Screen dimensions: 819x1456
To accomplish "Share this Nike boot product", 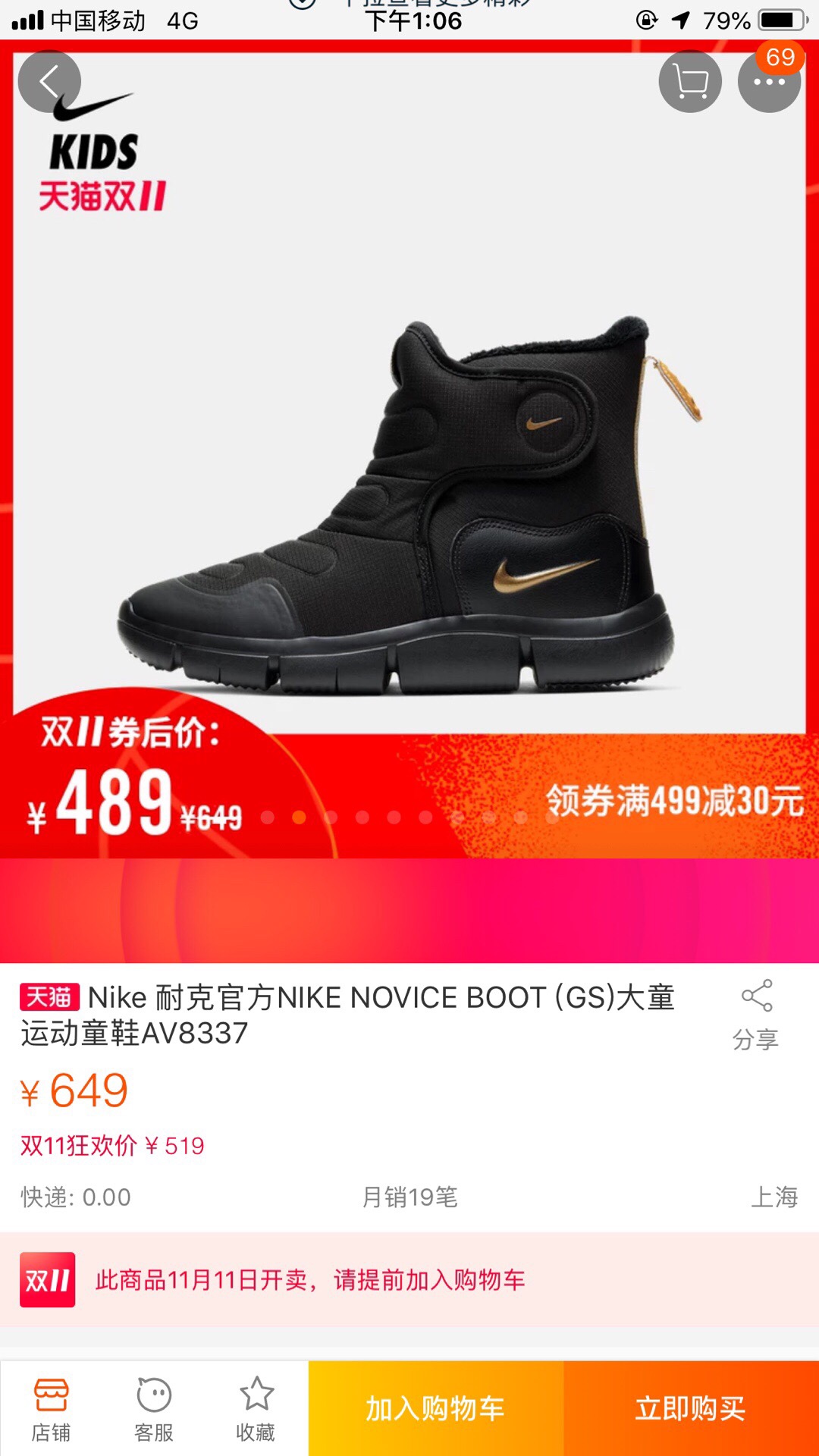I will click(x=756, y=1015).
